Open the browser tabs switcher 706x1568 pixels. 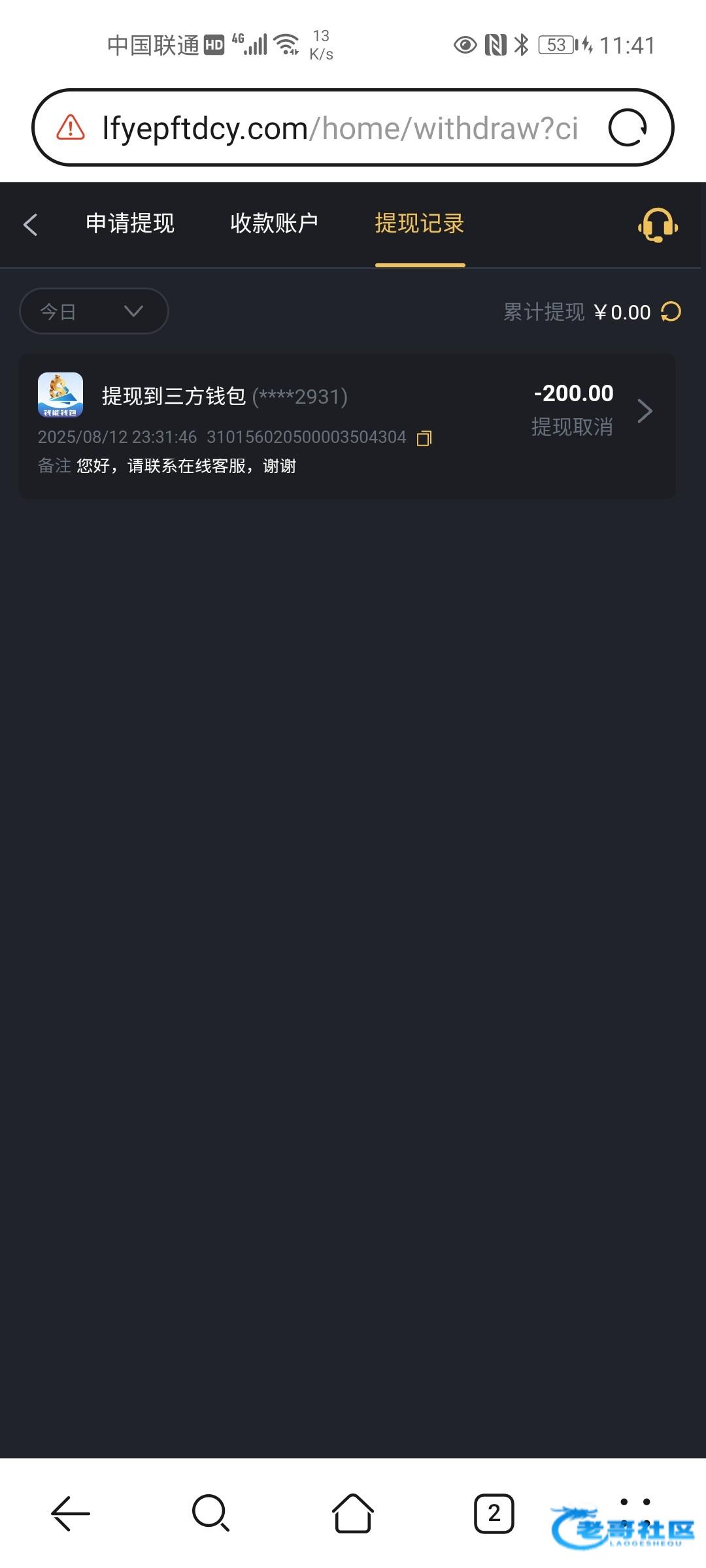(x=494, y=1513)
